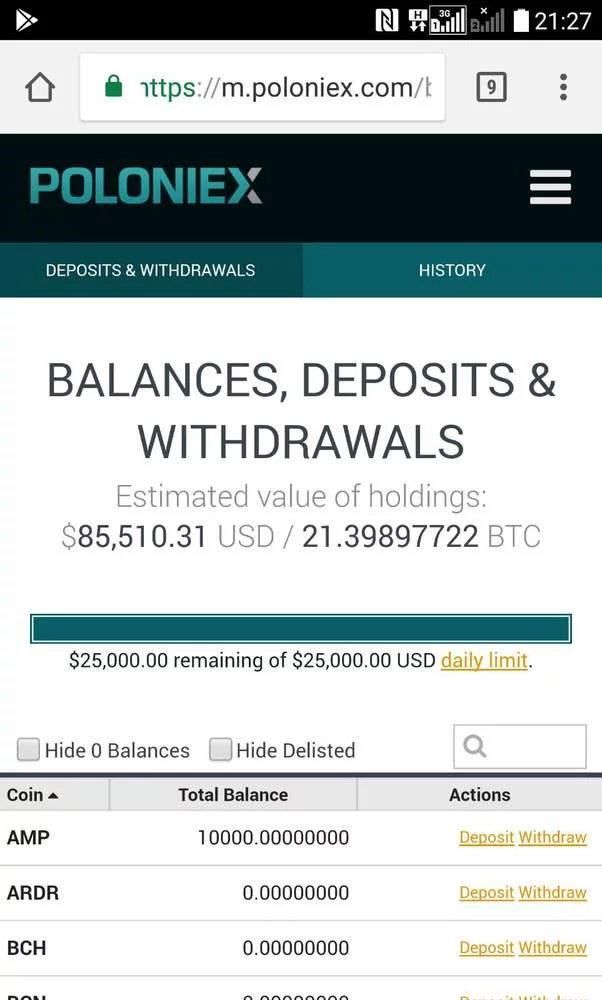Focus the coin search field

click(520, 747)
